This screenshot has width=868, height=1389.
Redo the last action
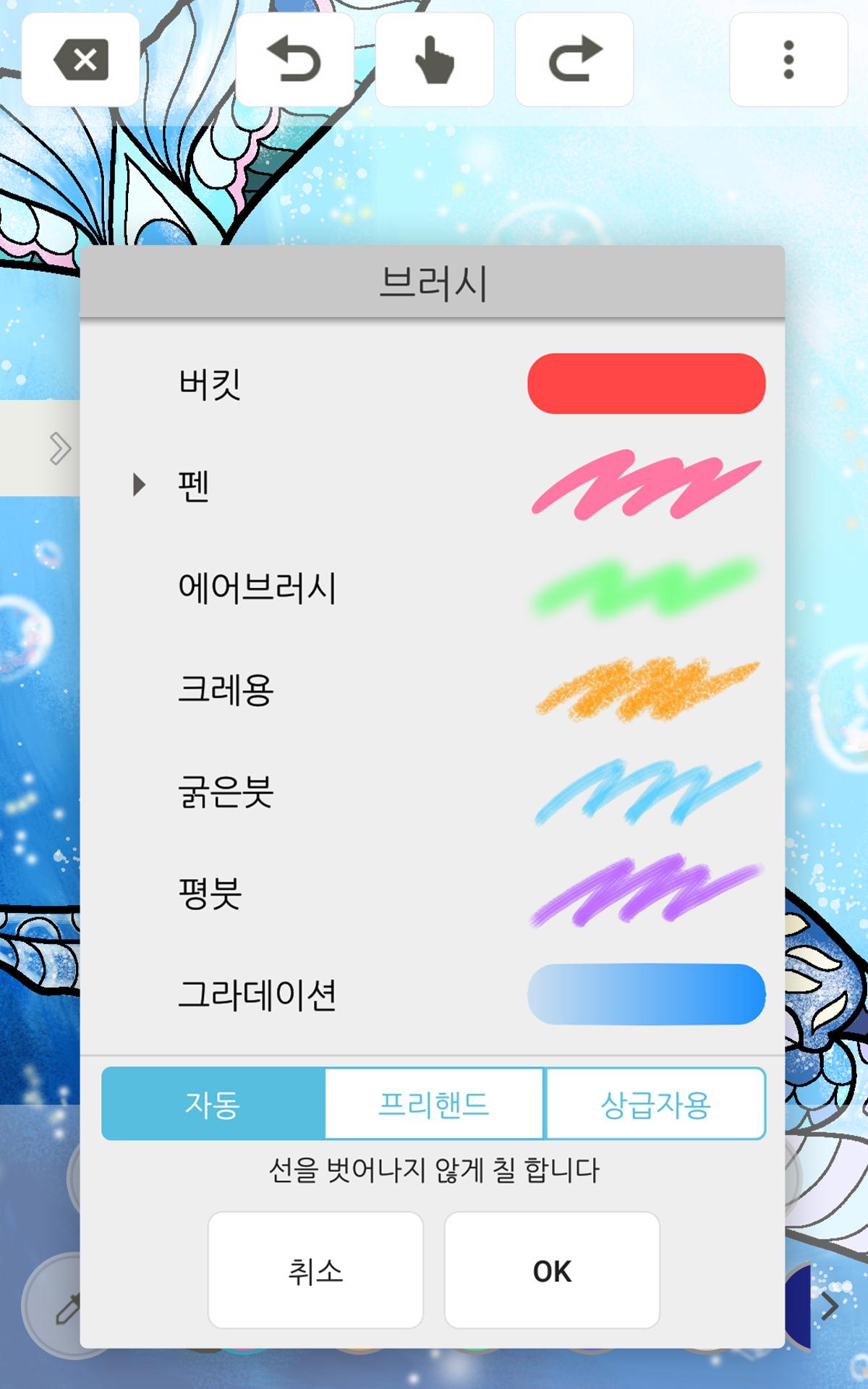pos(574,60)
